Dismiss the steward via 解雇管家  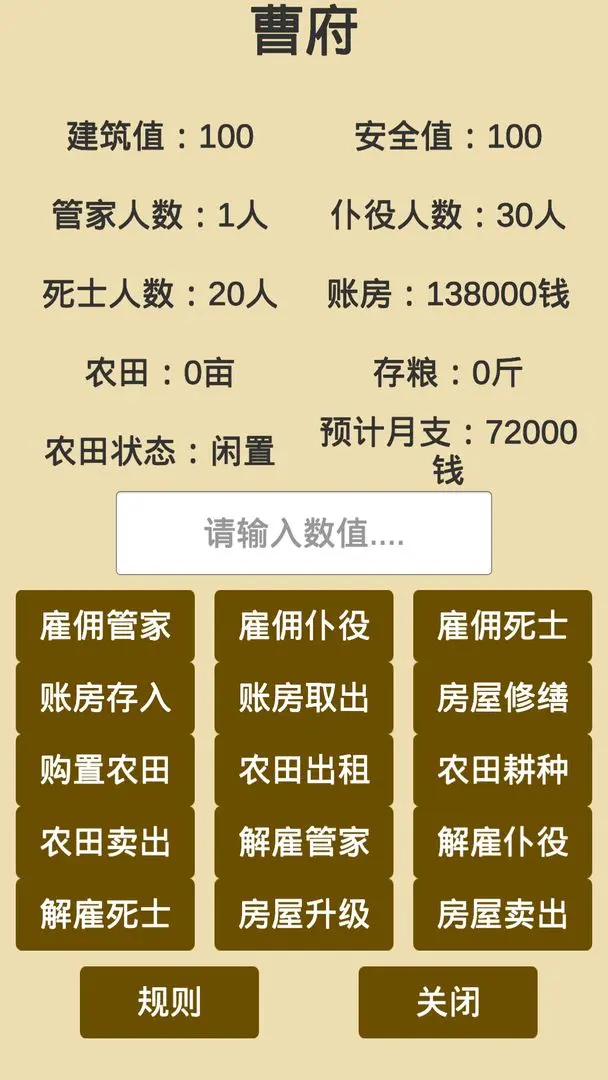(304, 842)
